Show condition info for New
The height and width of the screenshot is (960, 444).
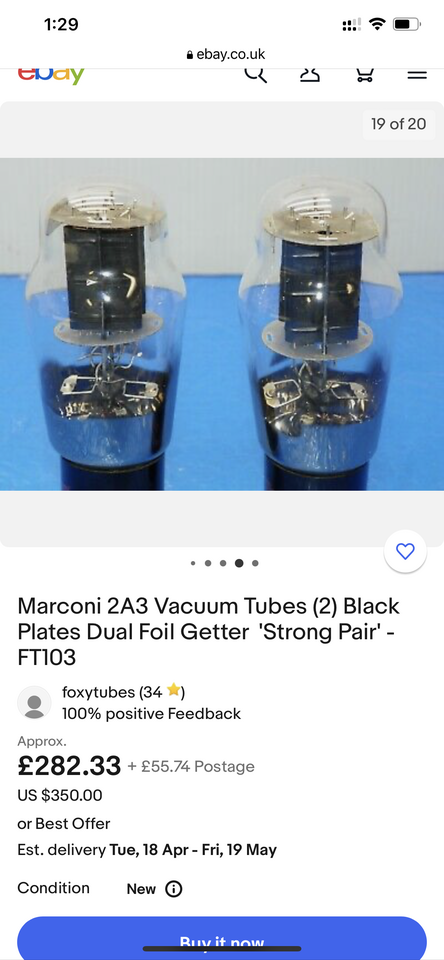coord(174,889)
